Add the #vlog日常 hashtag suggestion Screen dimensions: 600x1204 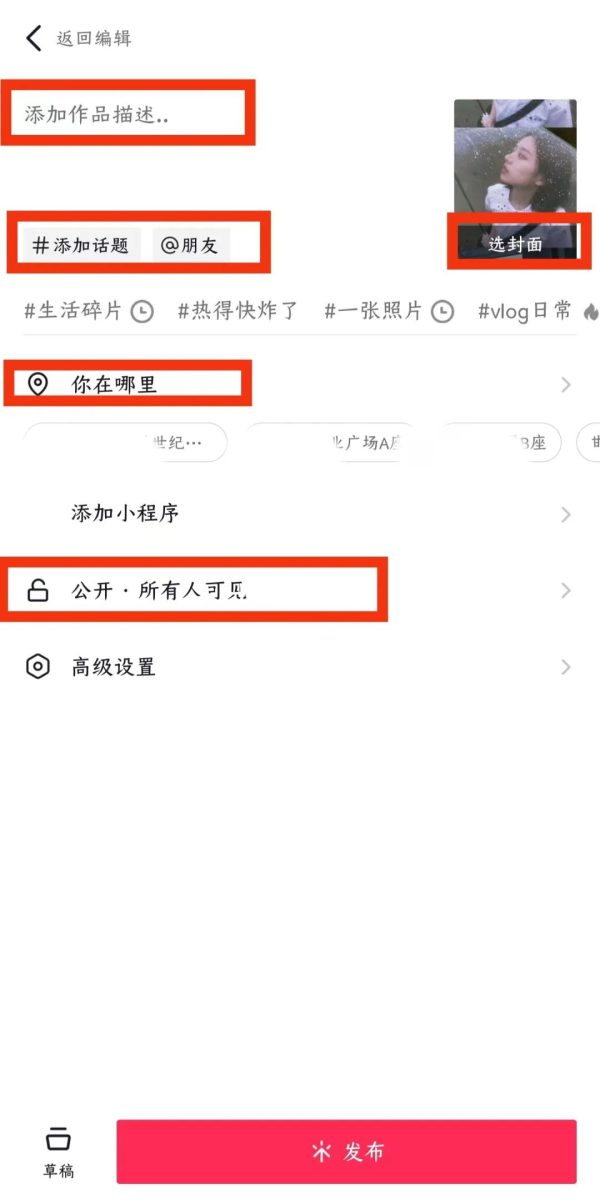pos(536,311)
